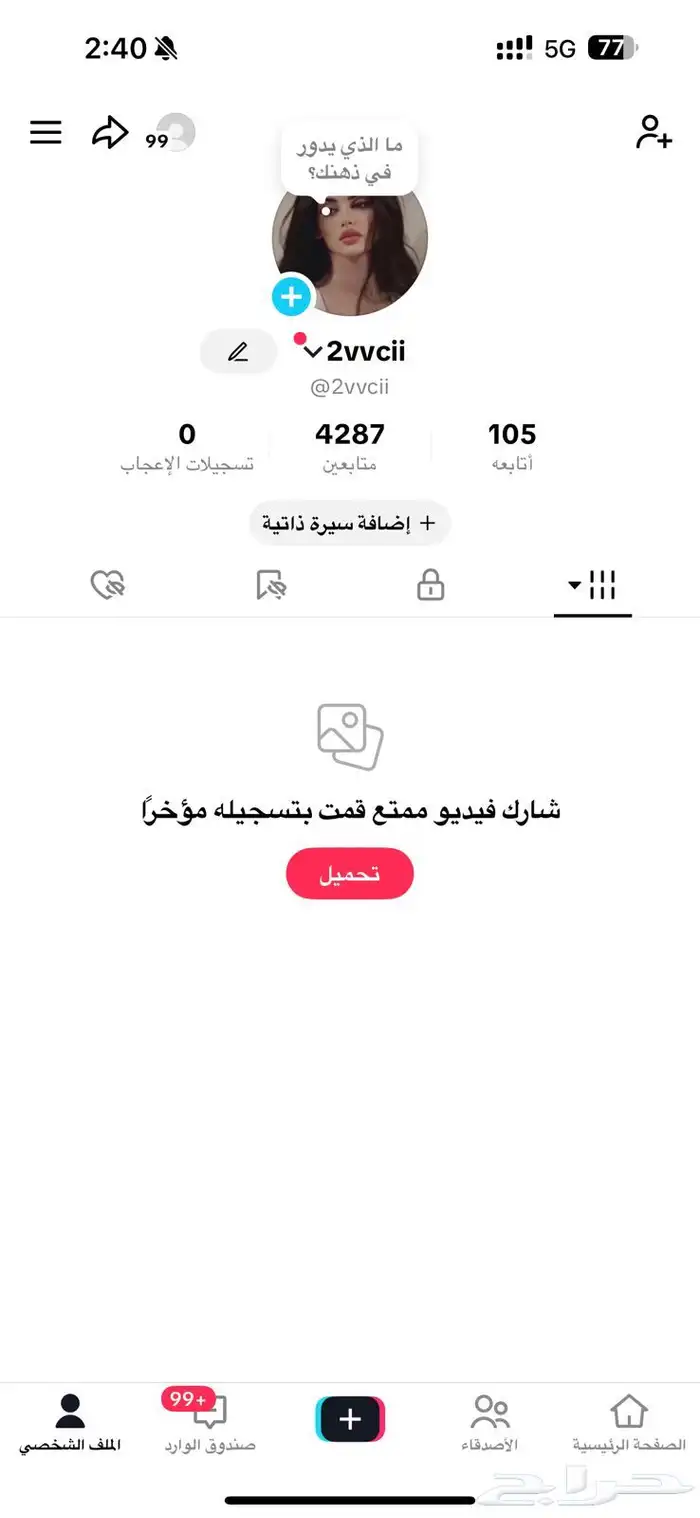Create a new video with plus button
700x1518 pixels.
pyautogui.click(x=350, y=1418)
